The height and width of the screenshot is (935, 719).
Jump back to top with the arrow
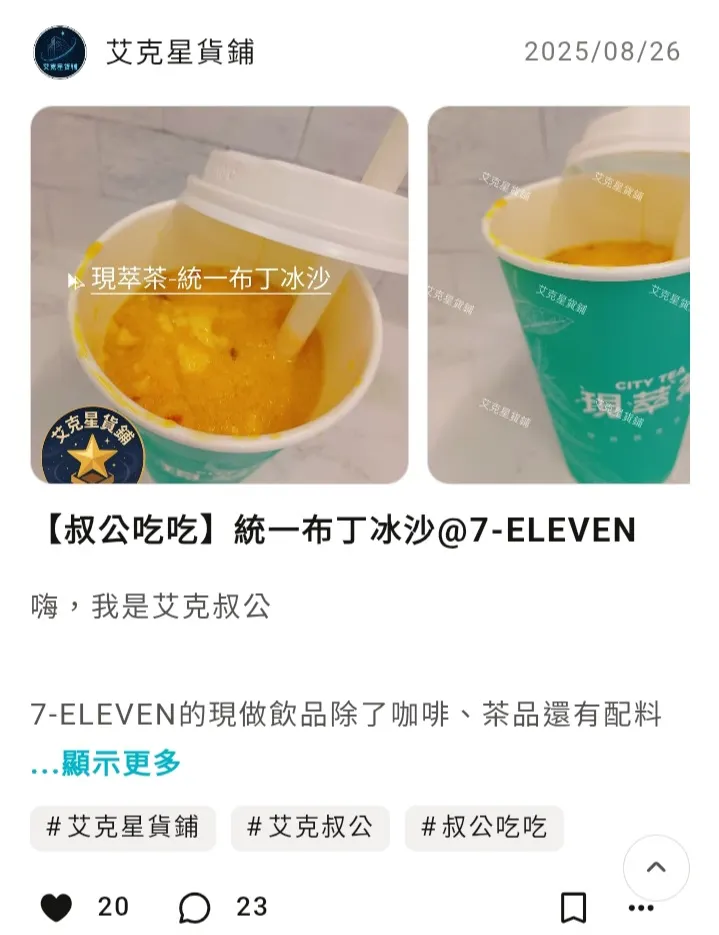pos(656,868)
